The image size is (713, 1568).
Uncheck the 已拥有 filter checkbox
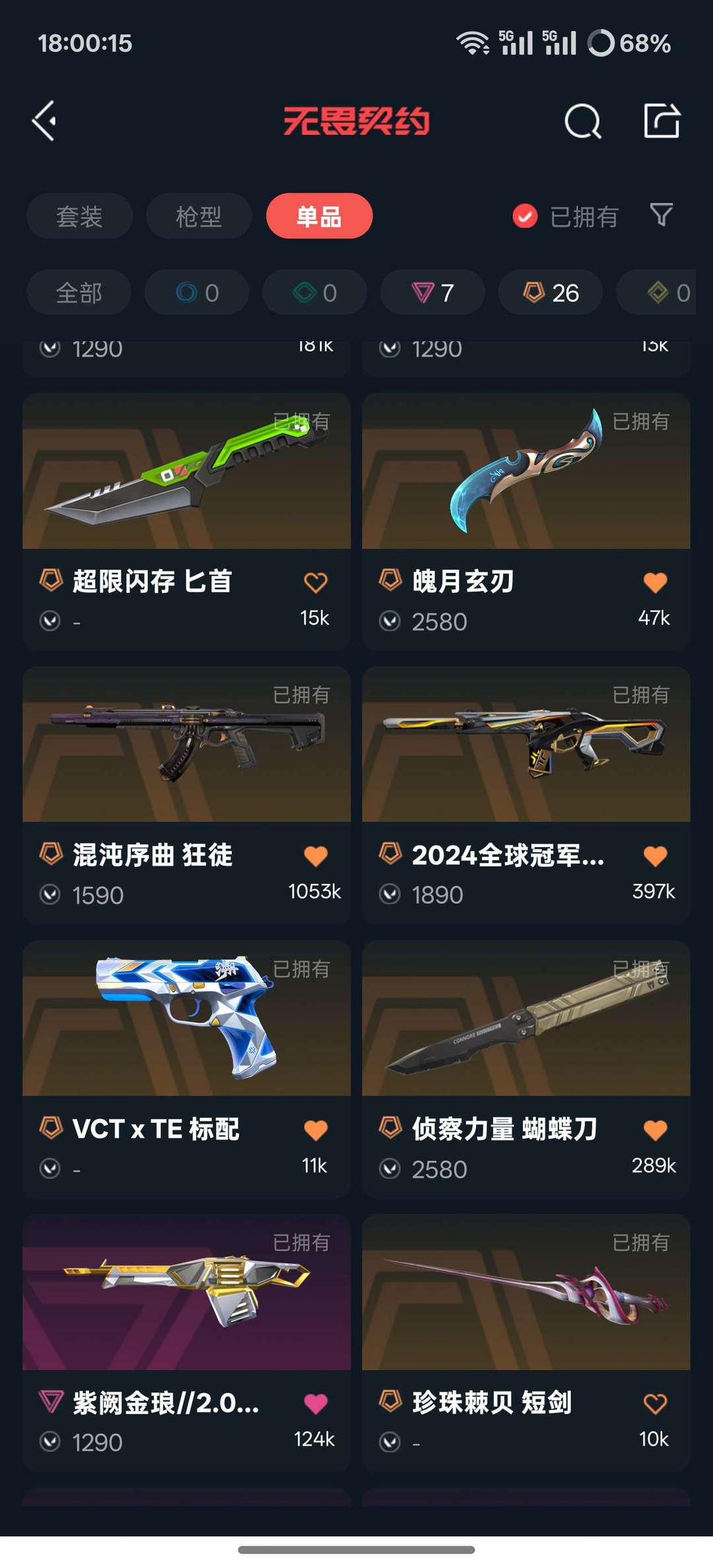525,216
